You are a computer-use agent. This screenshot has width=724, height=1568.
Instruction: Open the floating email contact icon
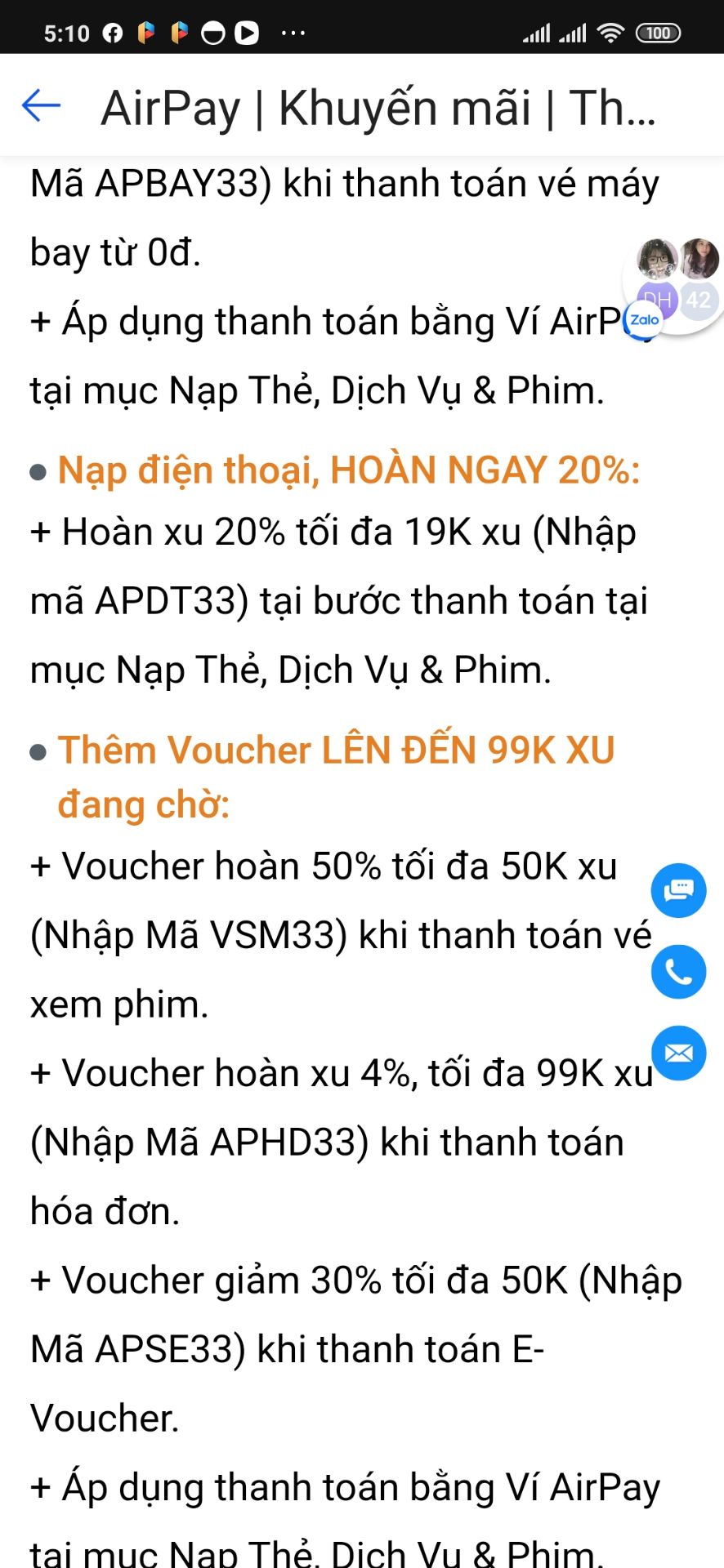click(678, 1053)
